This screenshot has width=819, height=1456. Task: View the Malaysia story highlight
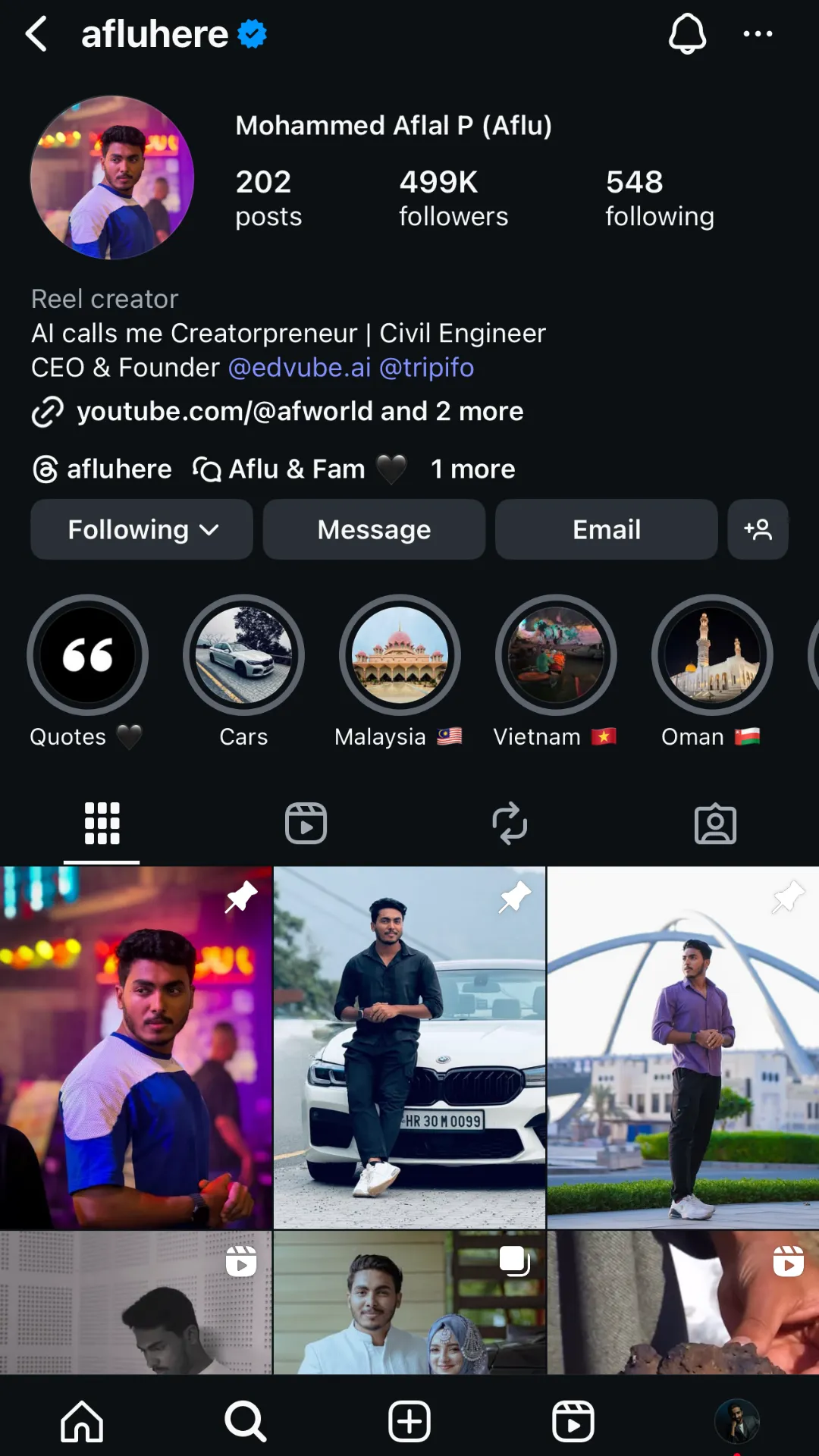(x=400, y=655)
